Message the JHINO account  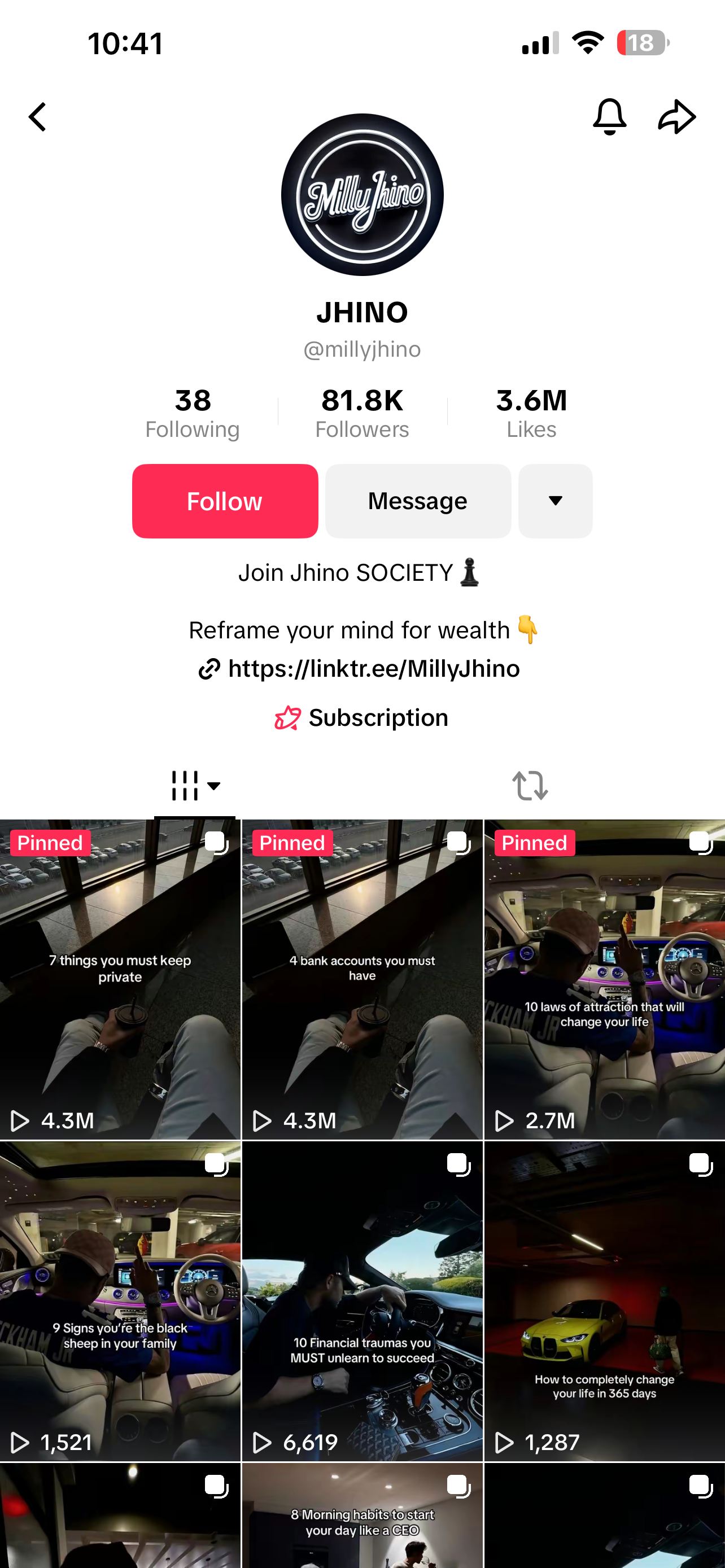click(418, 501)
